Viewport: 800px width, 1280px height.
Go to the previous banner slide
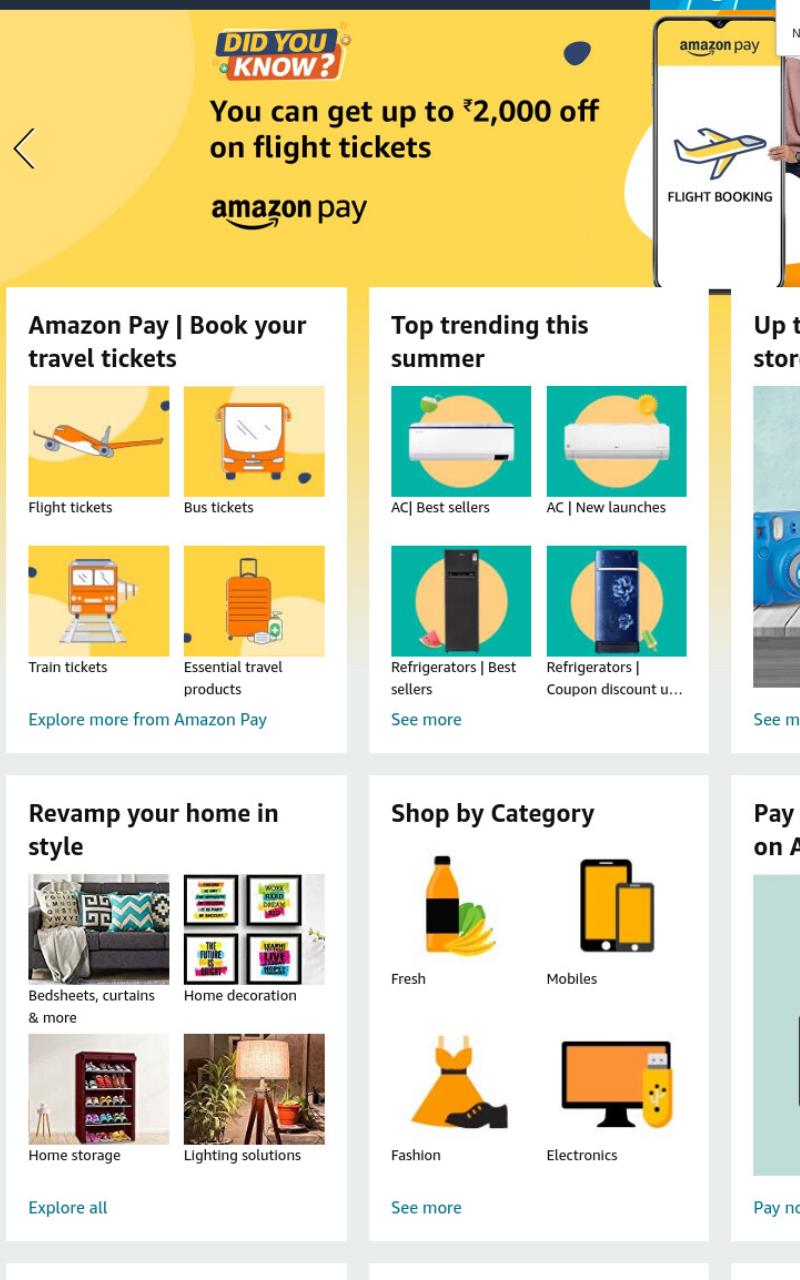(24, 148)
